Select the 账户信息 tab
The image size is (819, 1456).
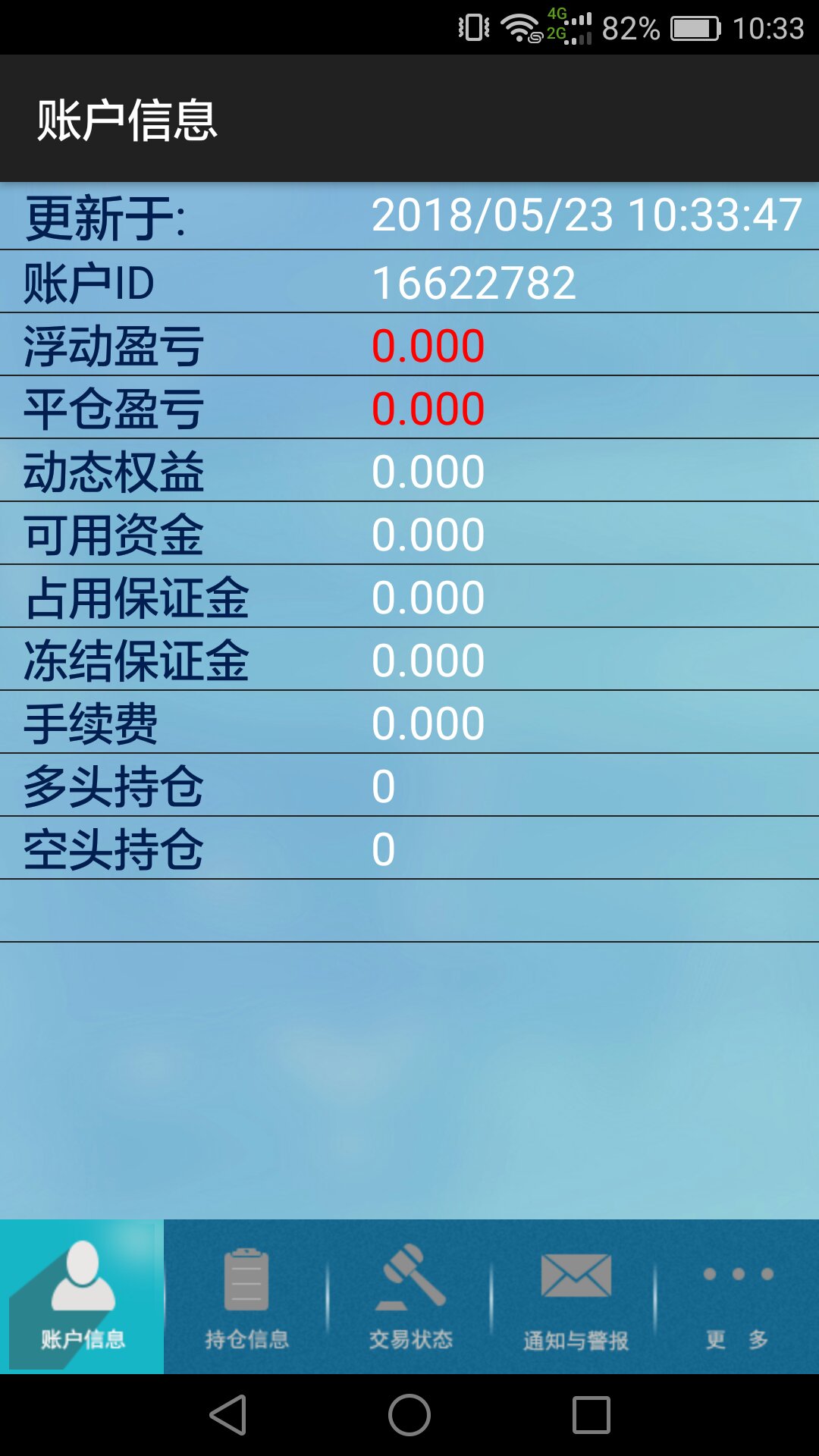(x=82, y=1296)
